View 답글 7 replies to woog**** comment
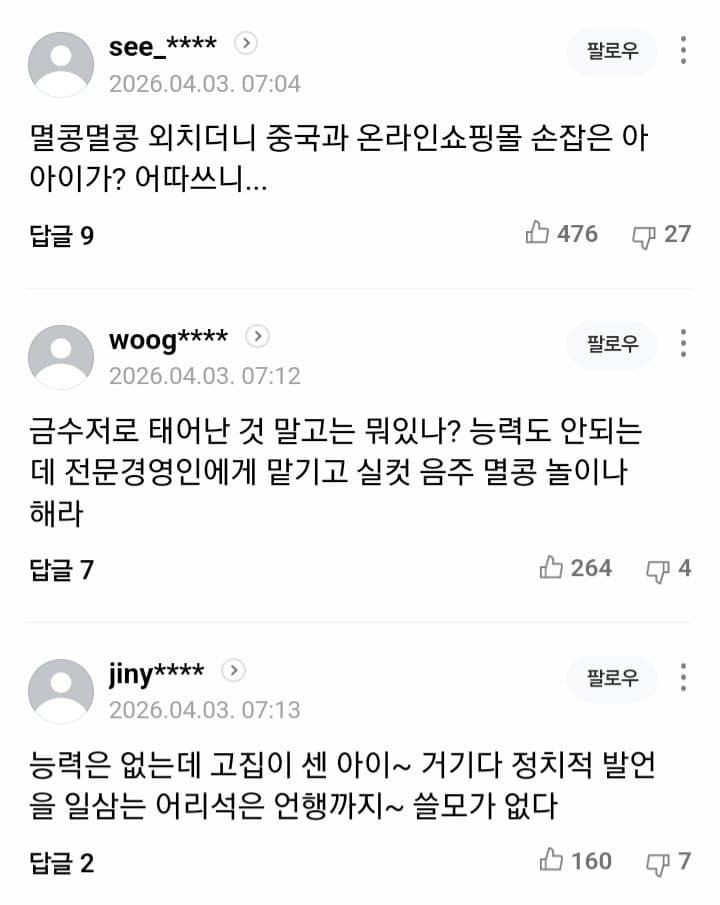The height and width of the screenshot is (905, 720). pos(62,570)
